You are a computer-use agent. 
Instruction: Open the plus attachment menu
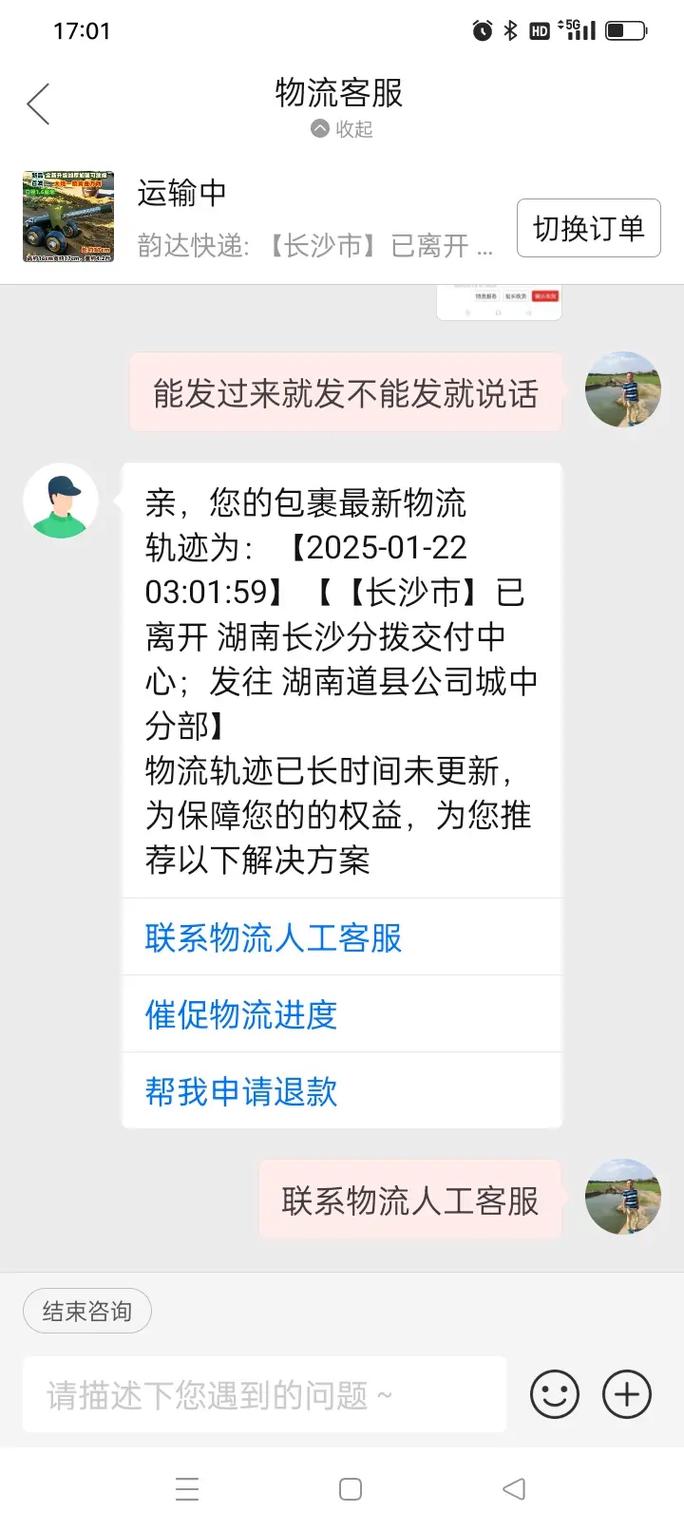pos(627,1394)
